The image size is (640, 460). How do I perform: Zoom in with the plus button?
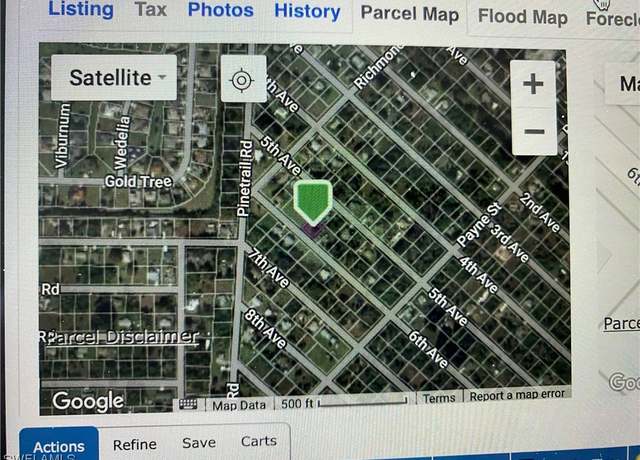click(534, 84)
